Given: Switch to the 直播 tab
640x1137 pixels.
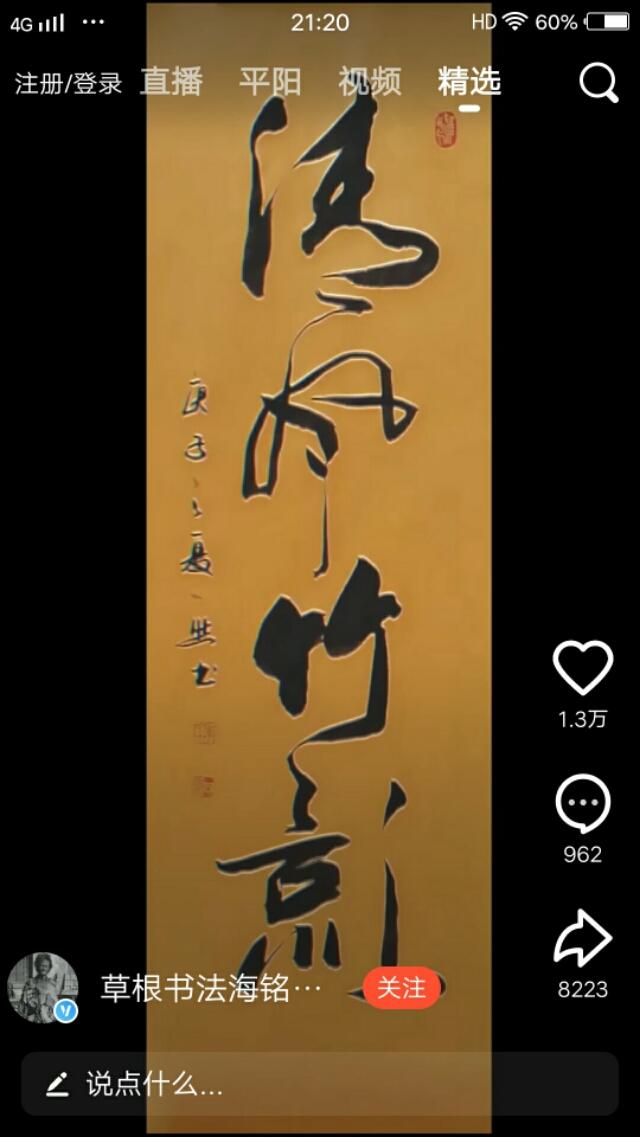Looking at the screenshot, I should click(171, 82).
